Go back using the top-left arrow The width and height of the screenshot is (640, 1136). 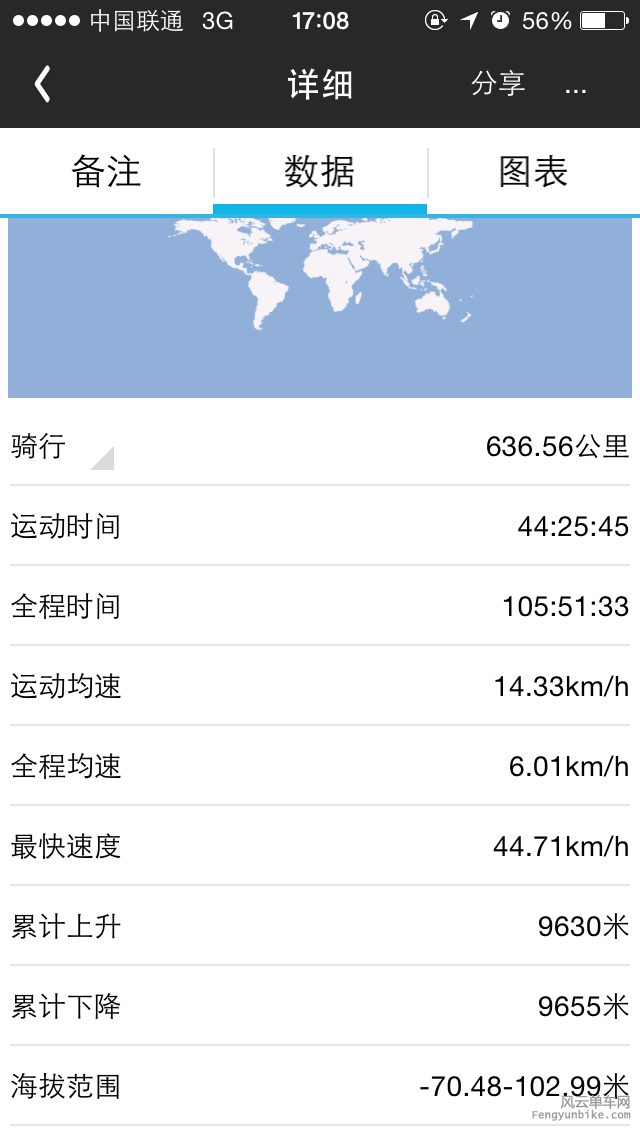point(42,85)
